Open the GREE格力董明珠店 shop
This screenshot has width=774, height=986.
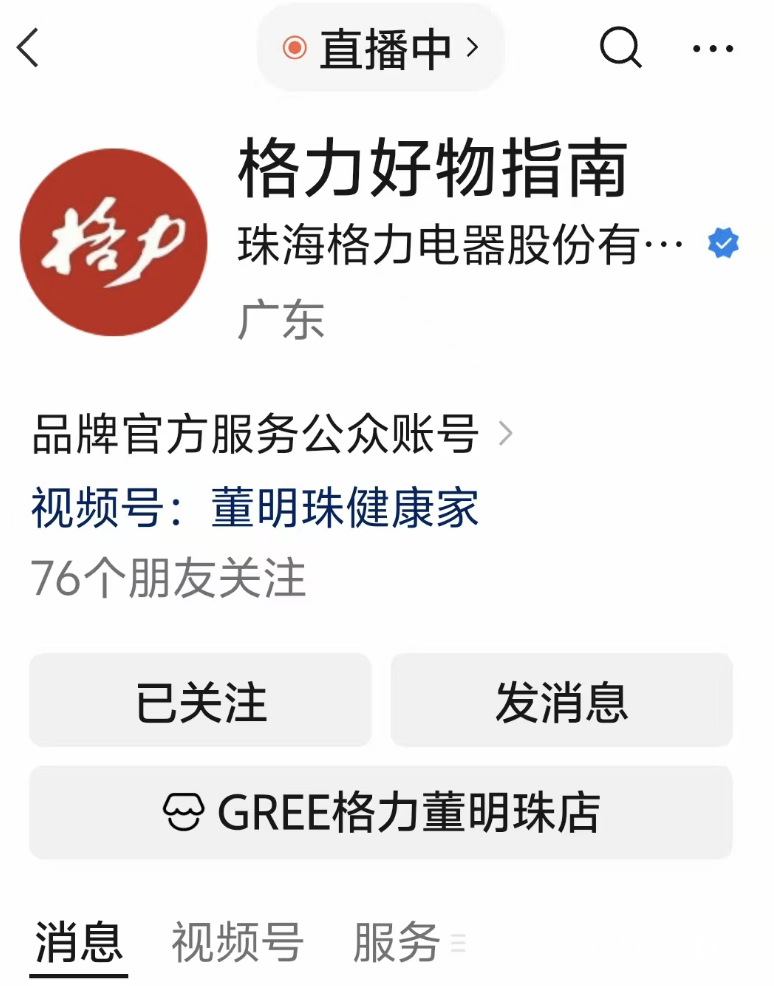coord(381,813)
